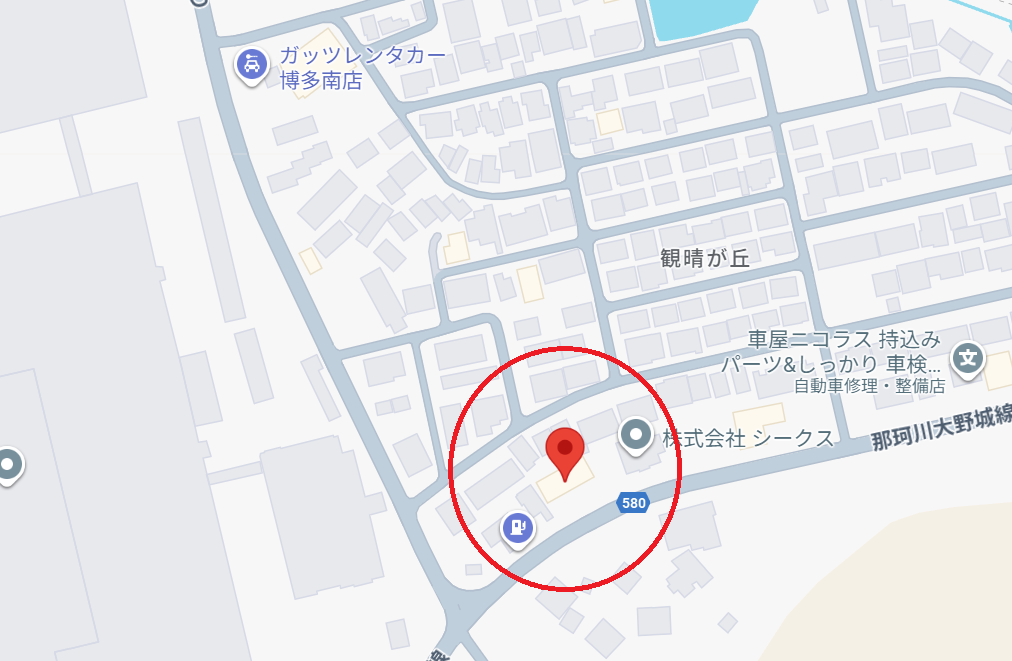
Task: Tap the gray place marker at the left edge
Action: pos(9,464)
